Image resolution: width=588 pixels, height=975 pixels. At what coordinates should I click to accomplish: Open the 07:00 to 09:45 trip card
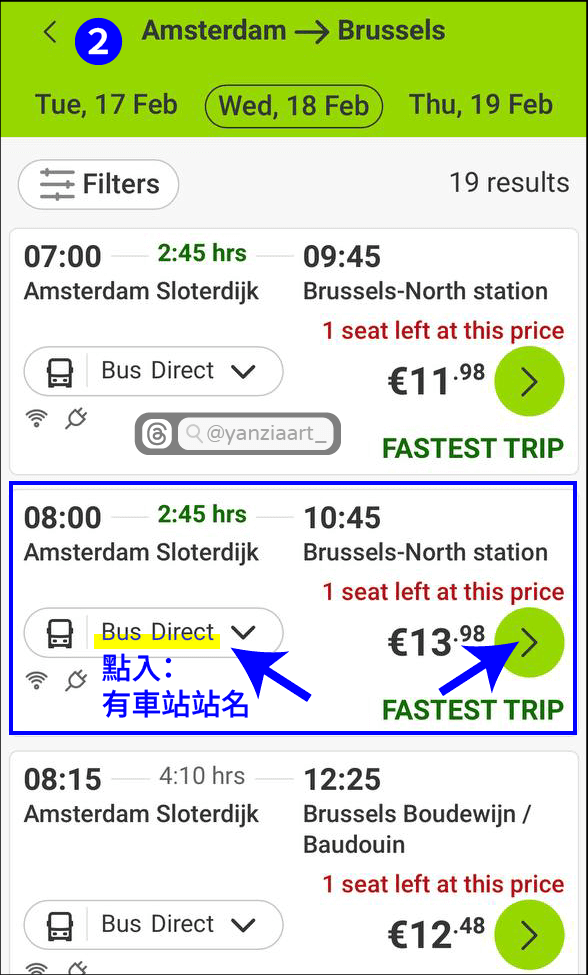click(x=294, y=351)
